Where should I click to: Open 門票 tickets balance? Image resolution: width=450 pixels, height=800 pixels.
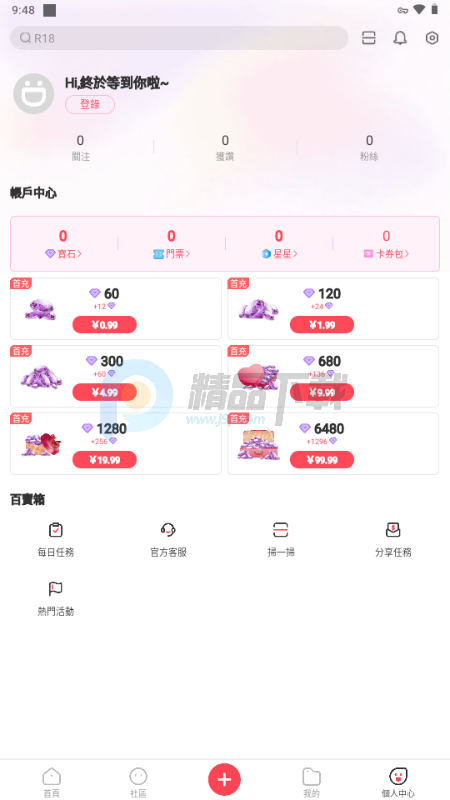click(171, 244)
